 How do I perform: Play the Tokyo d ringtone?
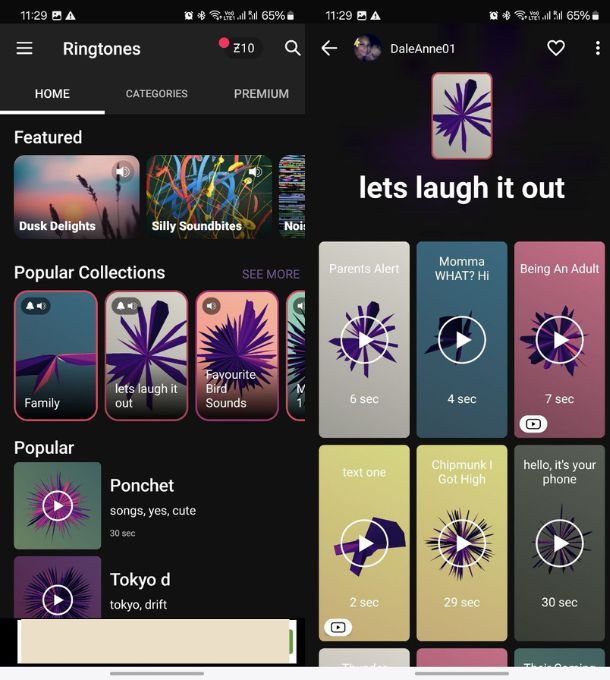58,598
